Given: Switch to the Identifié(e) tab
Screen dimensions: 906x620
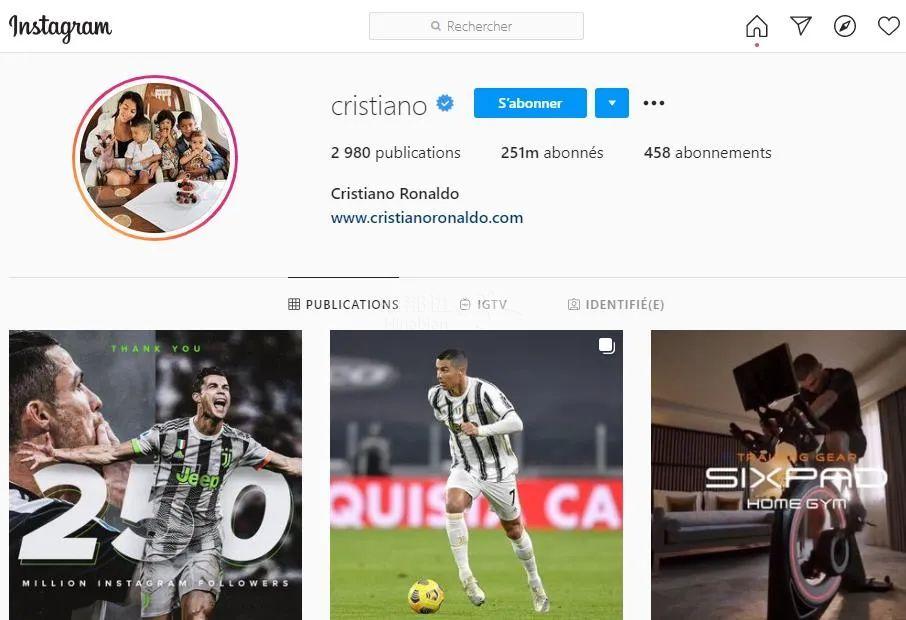Looking at the screenshot, I should pos(616,304).
